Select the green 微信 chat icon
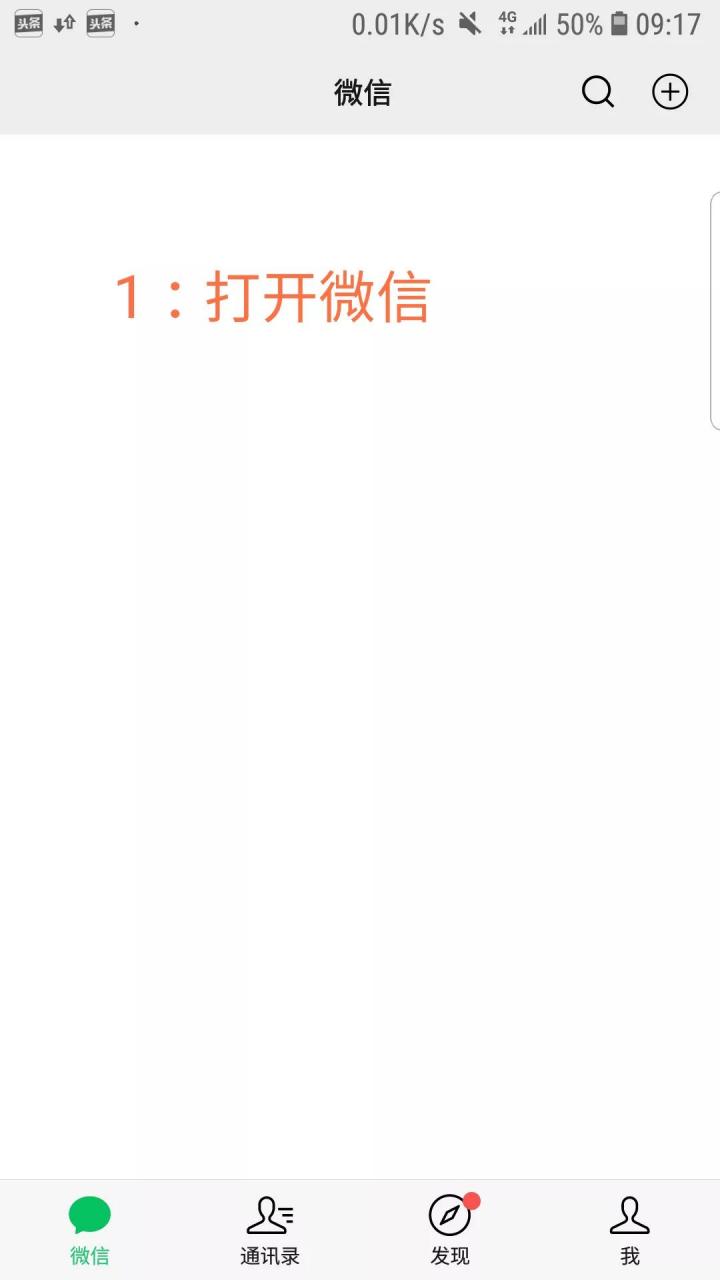 pos(90,1215)
